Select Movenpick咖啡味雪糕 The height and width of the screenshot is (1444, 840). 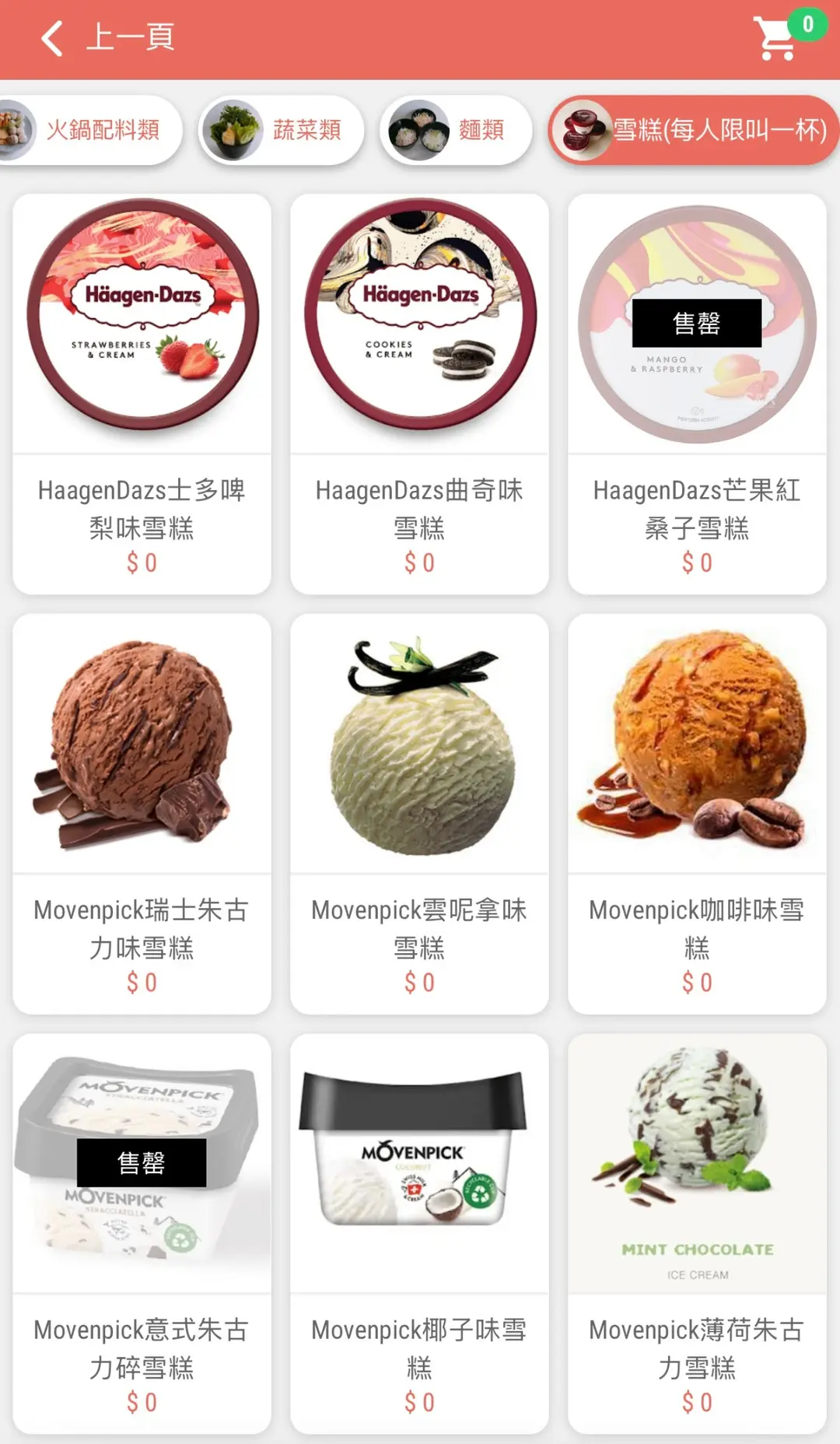tap(697, 814)
